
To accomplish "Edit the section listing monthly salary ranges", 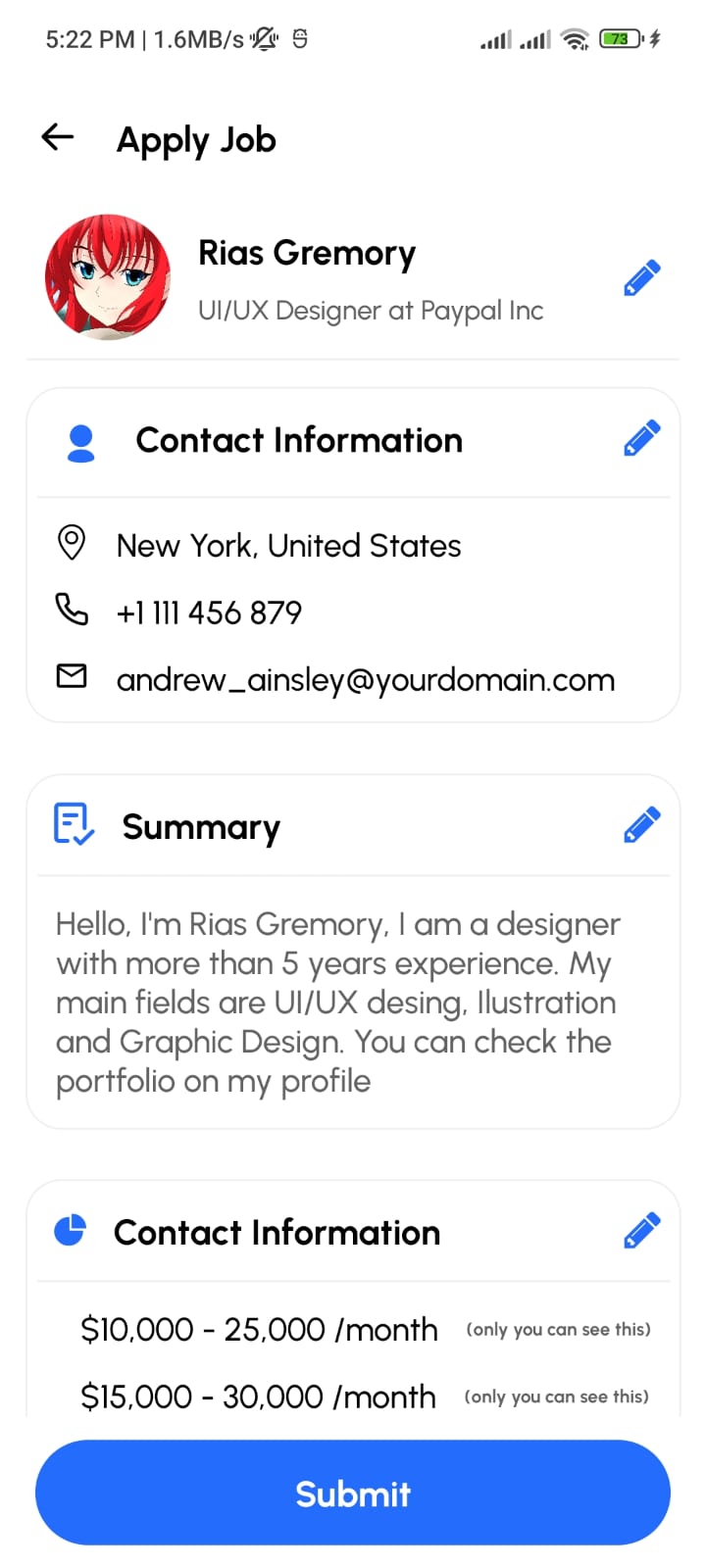I will coord(642,1231).
